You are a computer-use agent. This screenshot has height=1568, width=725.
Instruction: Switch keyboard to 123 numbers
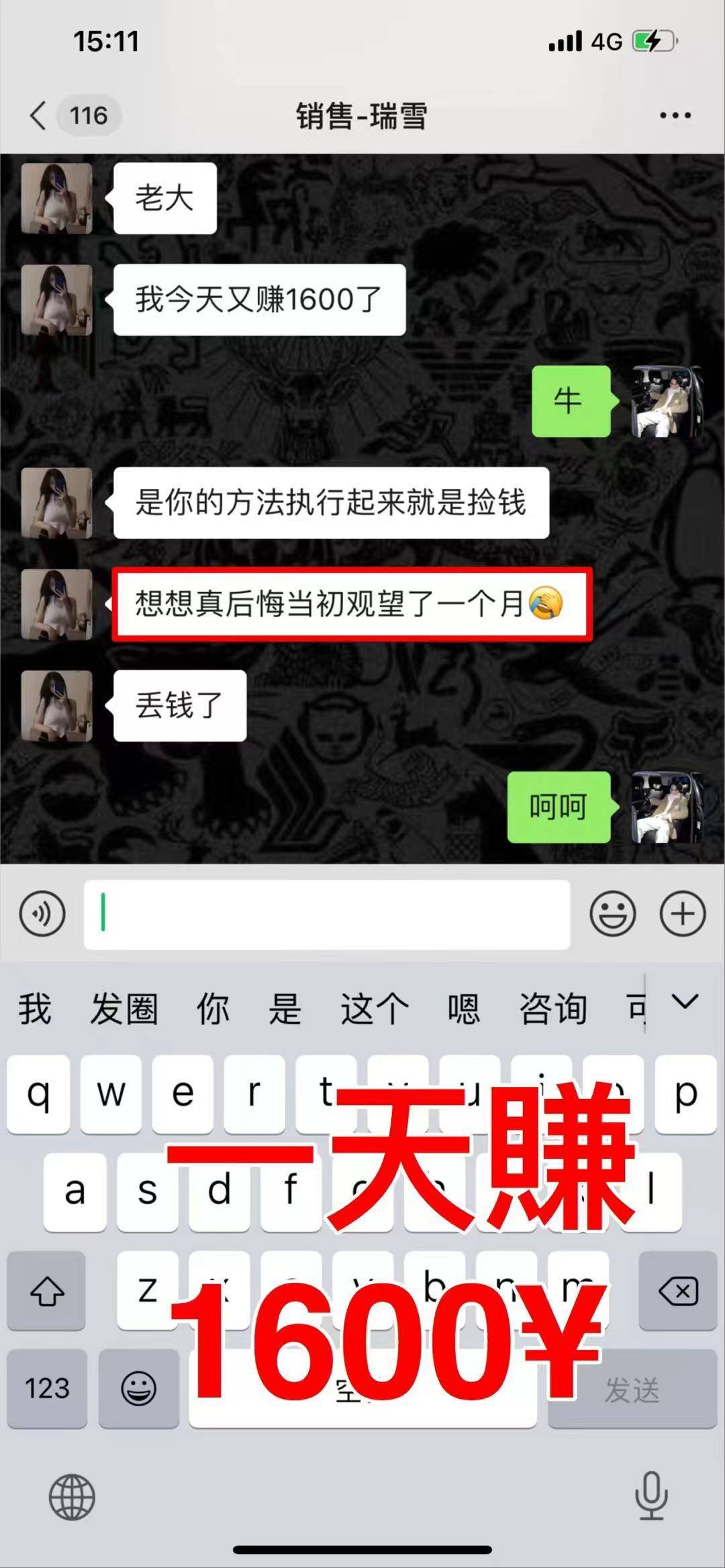pyautogui.click(x=47, y=1388)
